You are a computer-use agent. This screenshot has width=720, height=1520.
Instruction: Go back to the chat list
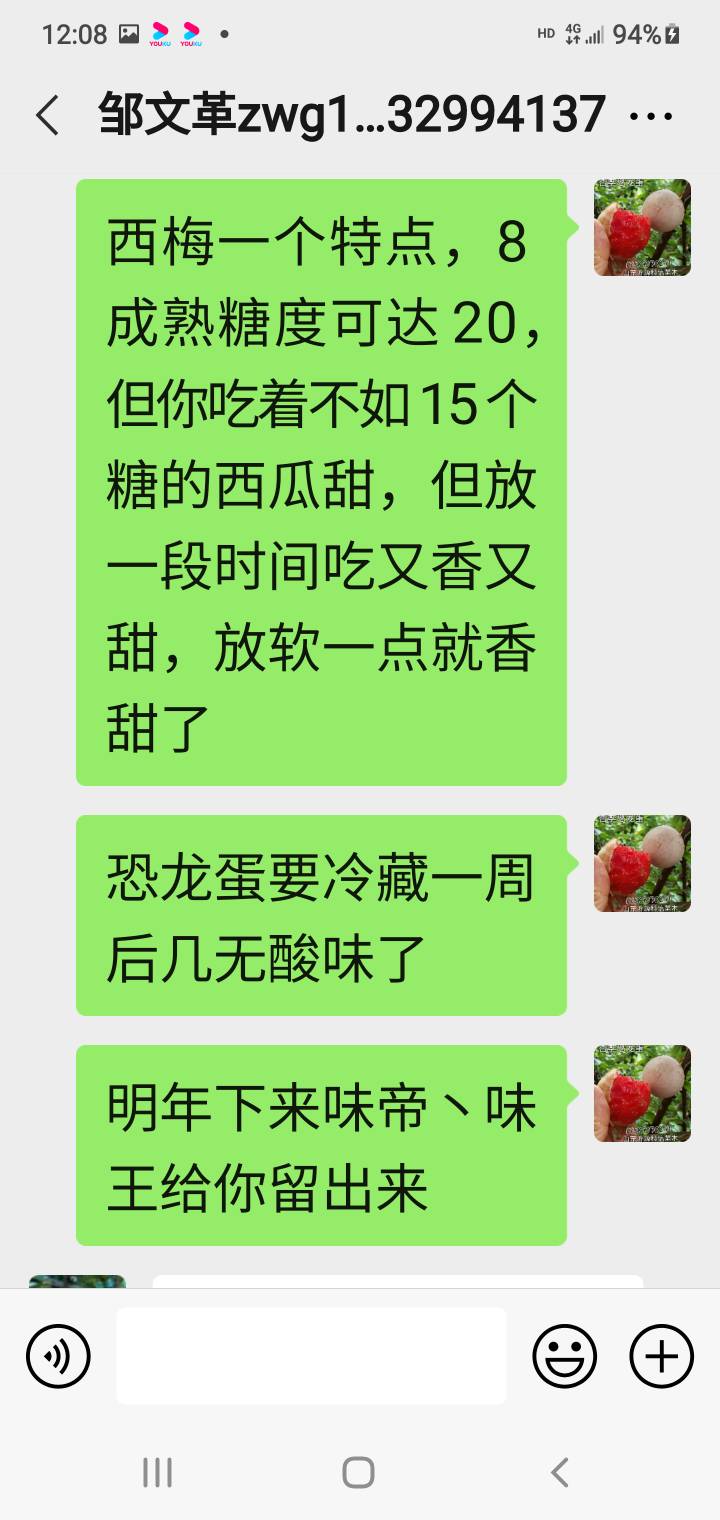pyautogui.click(x=47, y=116)
